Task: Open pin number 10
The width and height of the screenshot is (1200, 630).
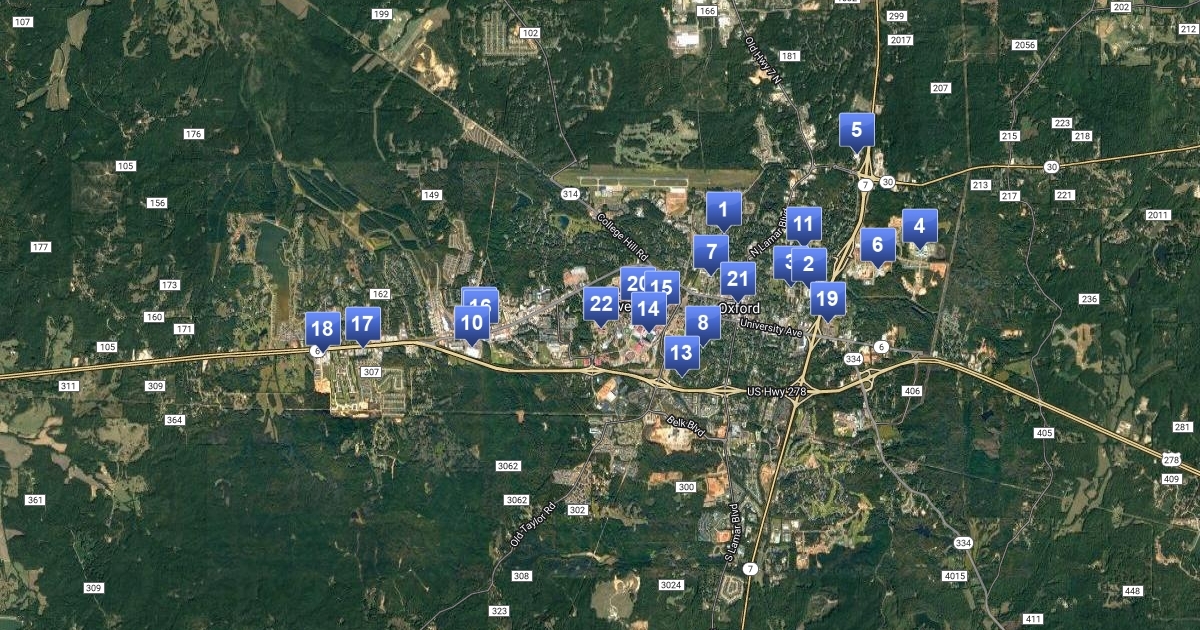Action: pos(471,323)
